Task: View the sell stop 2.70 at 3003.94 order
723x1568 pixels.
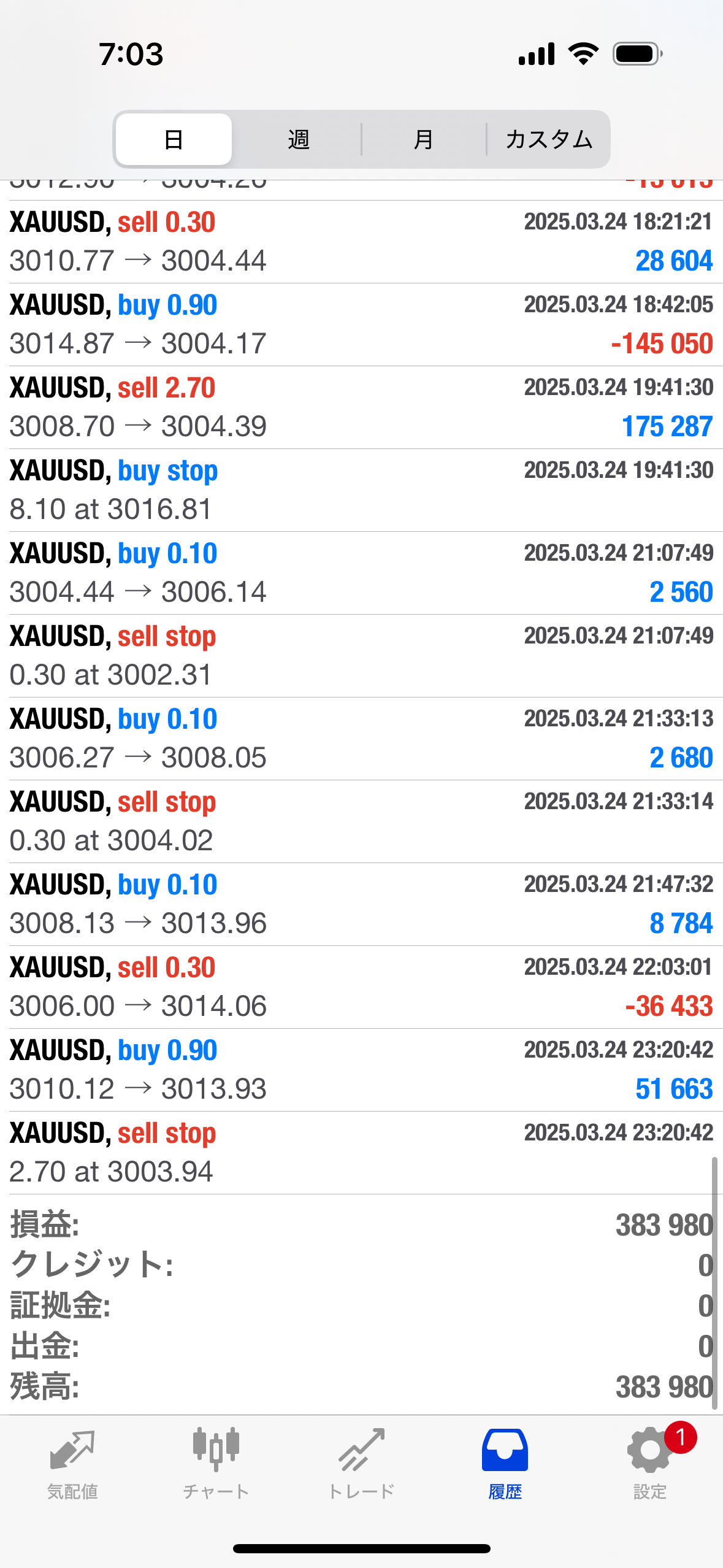Action: click(x=361, y=1153)
